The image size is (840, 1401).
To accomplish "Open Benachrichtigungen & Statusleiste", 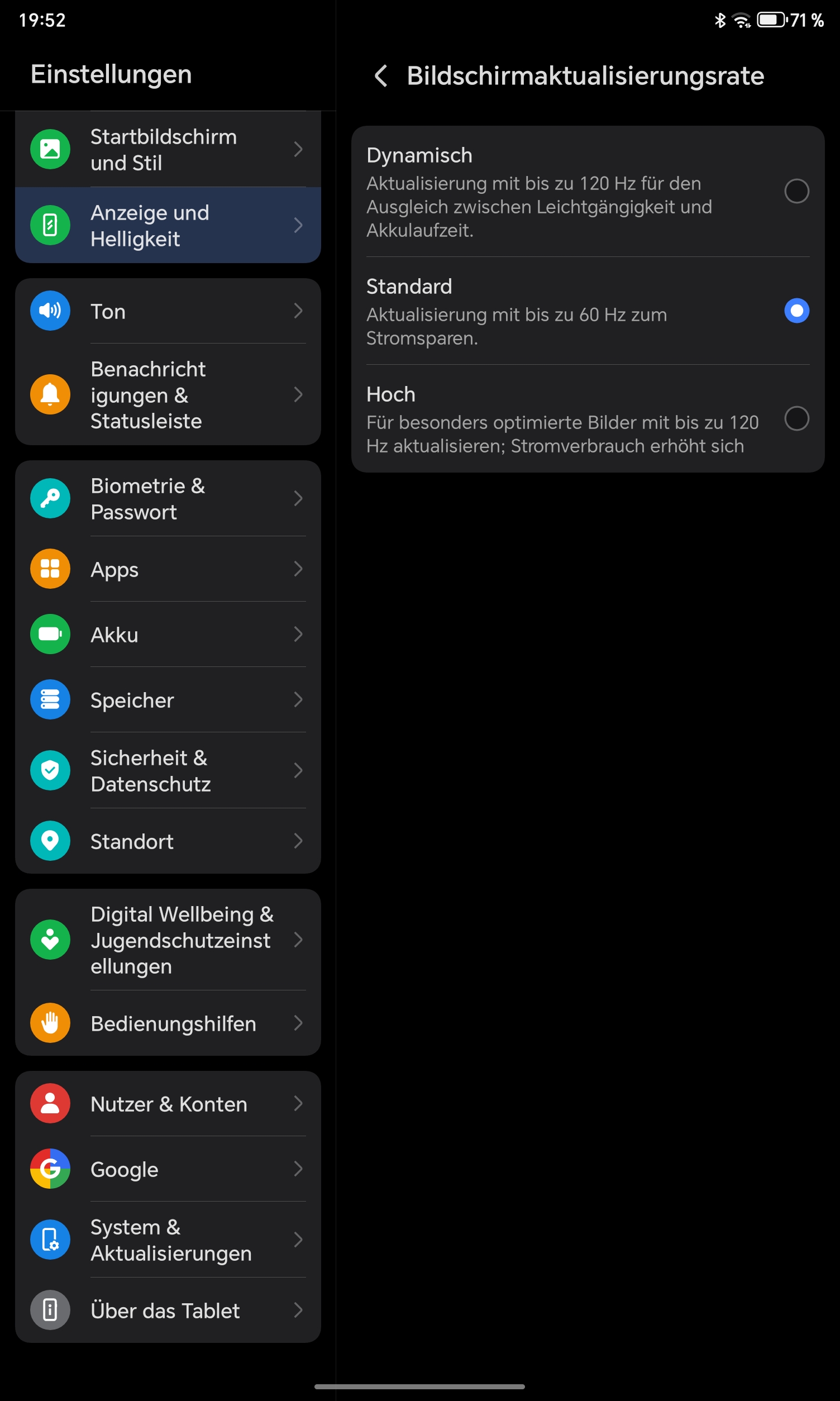I will (168, 394).
